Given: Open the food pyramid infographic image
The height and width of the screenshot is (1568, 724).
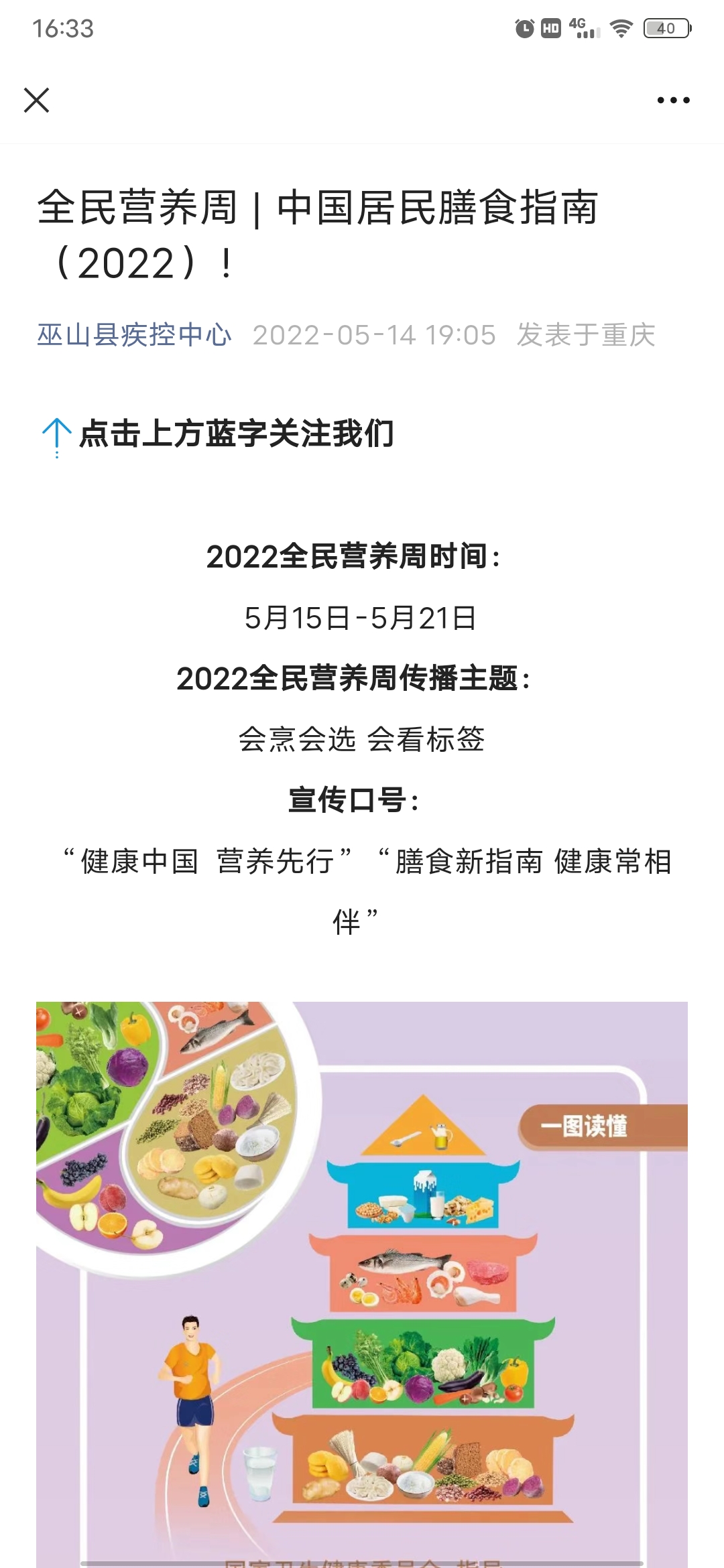Looking at the screenshot, I should pos(362,1285).
